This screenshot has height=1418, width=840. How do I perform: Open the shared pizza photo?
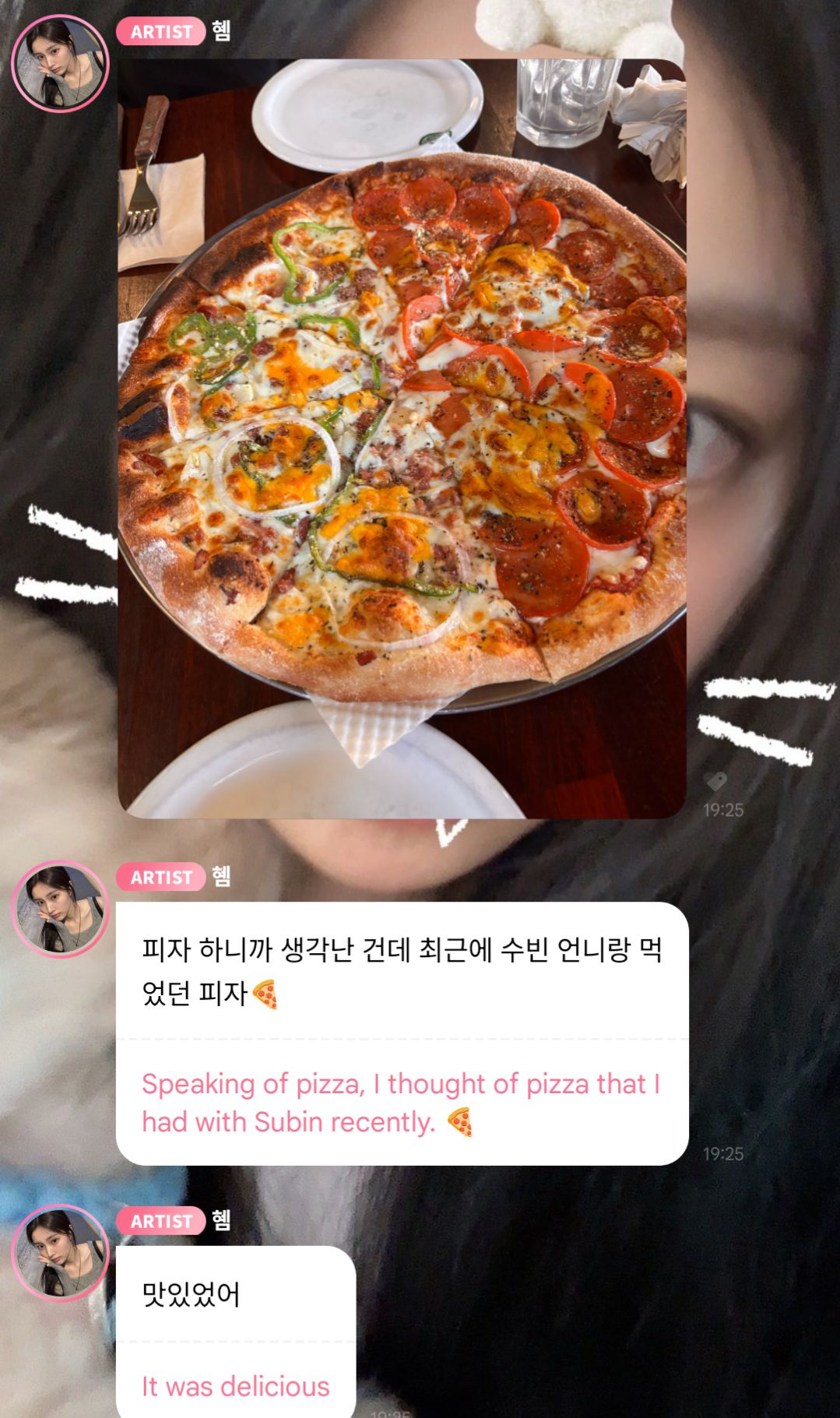click(x=402, y=438)
